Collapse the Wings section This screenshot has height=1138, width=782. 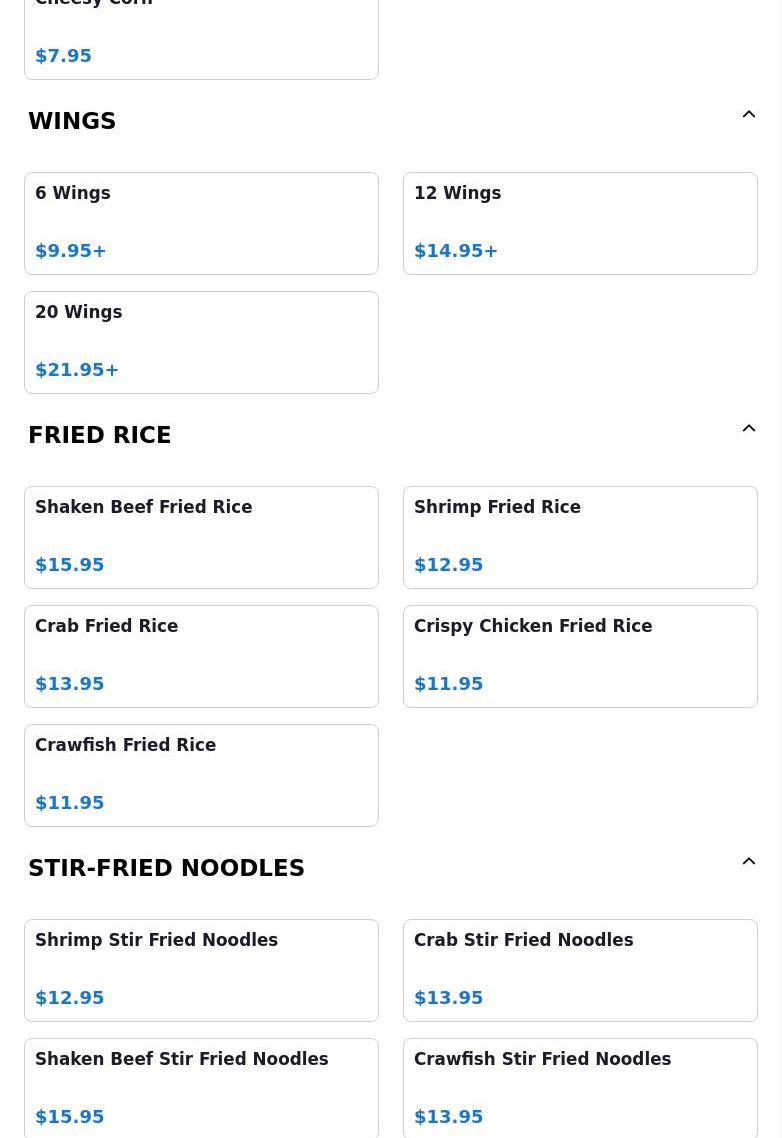(748, 115)
